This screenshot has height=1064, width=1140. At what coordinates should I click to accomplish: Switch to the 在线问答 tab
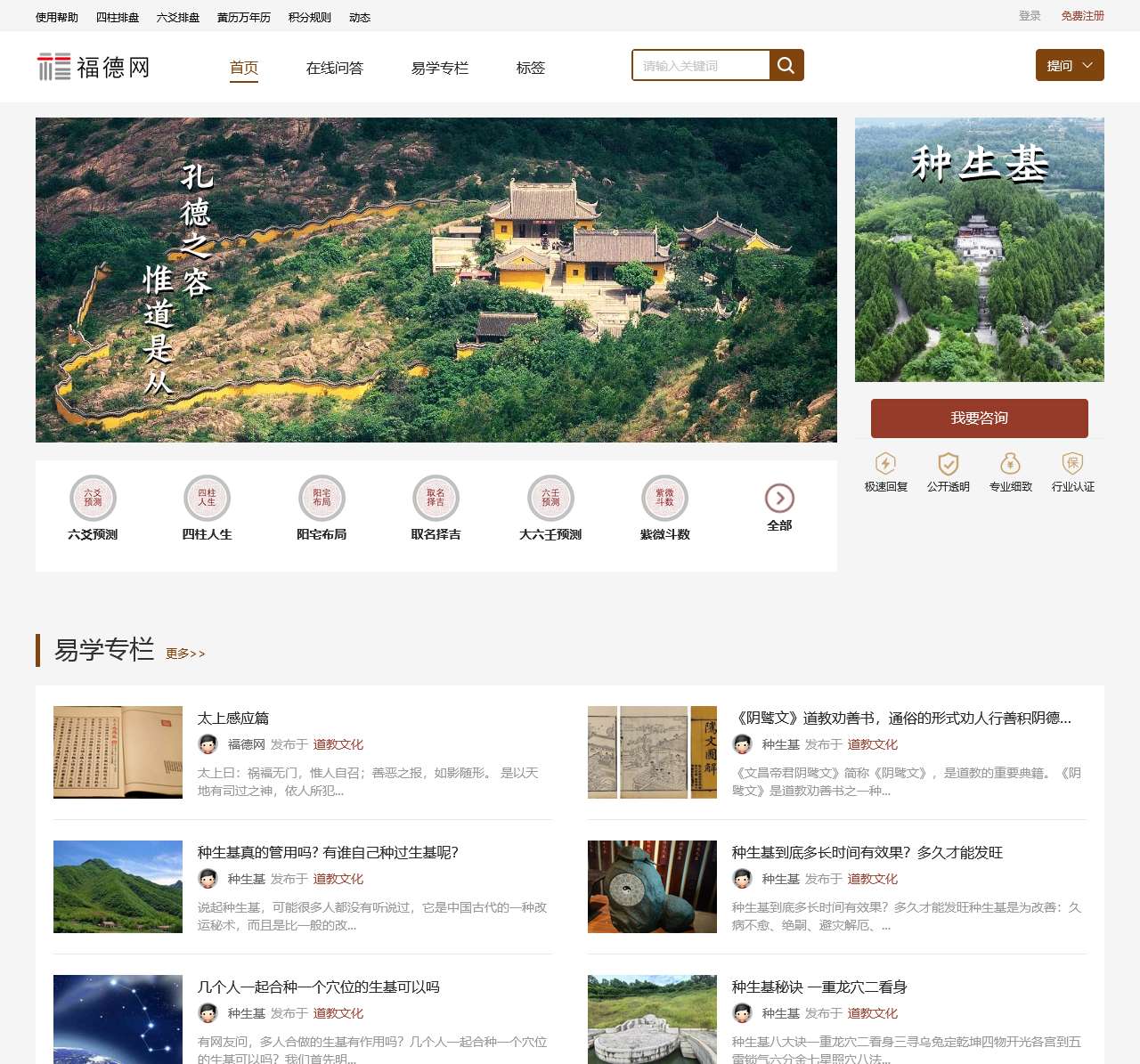(334, 68)
